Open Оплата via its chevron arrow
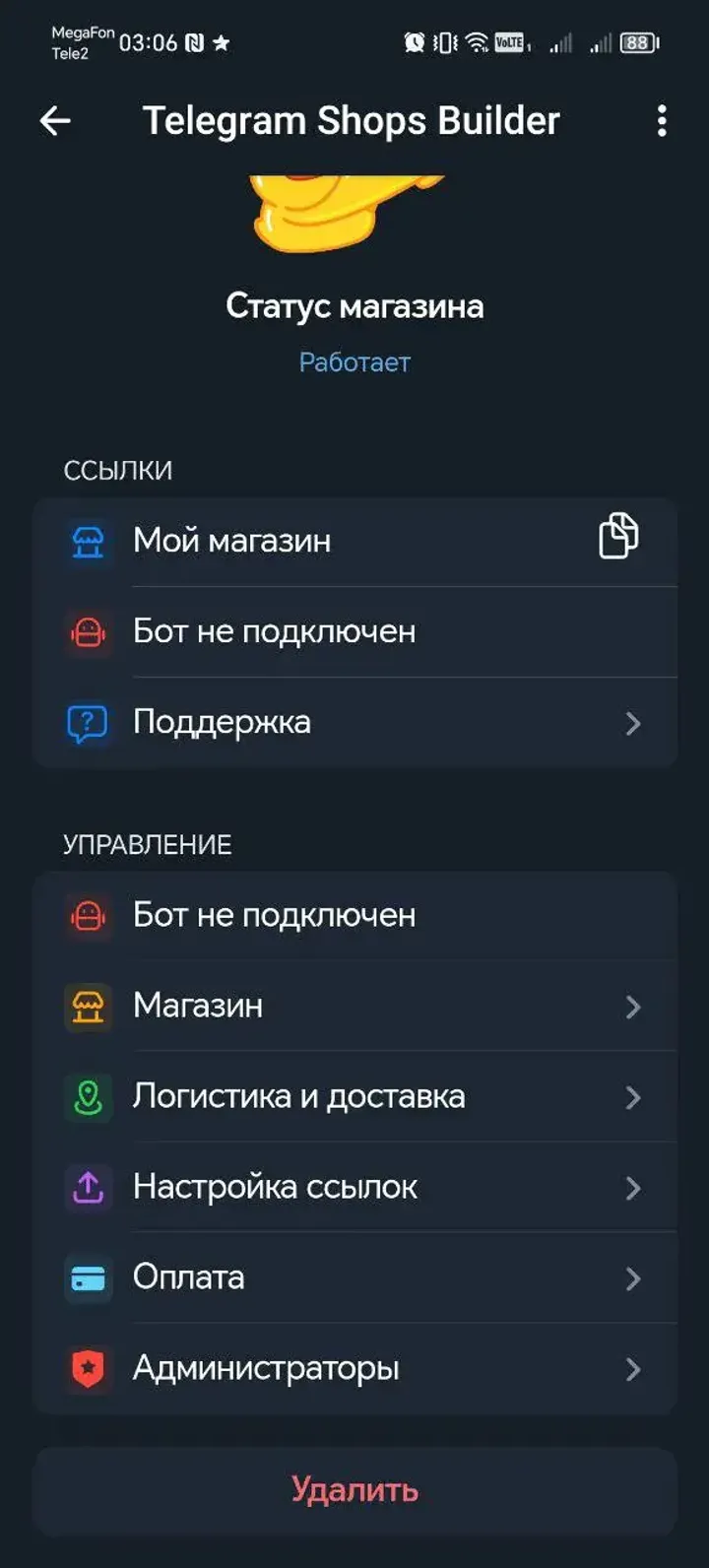Screen dimensions: 709x1568 (635, 1279)
